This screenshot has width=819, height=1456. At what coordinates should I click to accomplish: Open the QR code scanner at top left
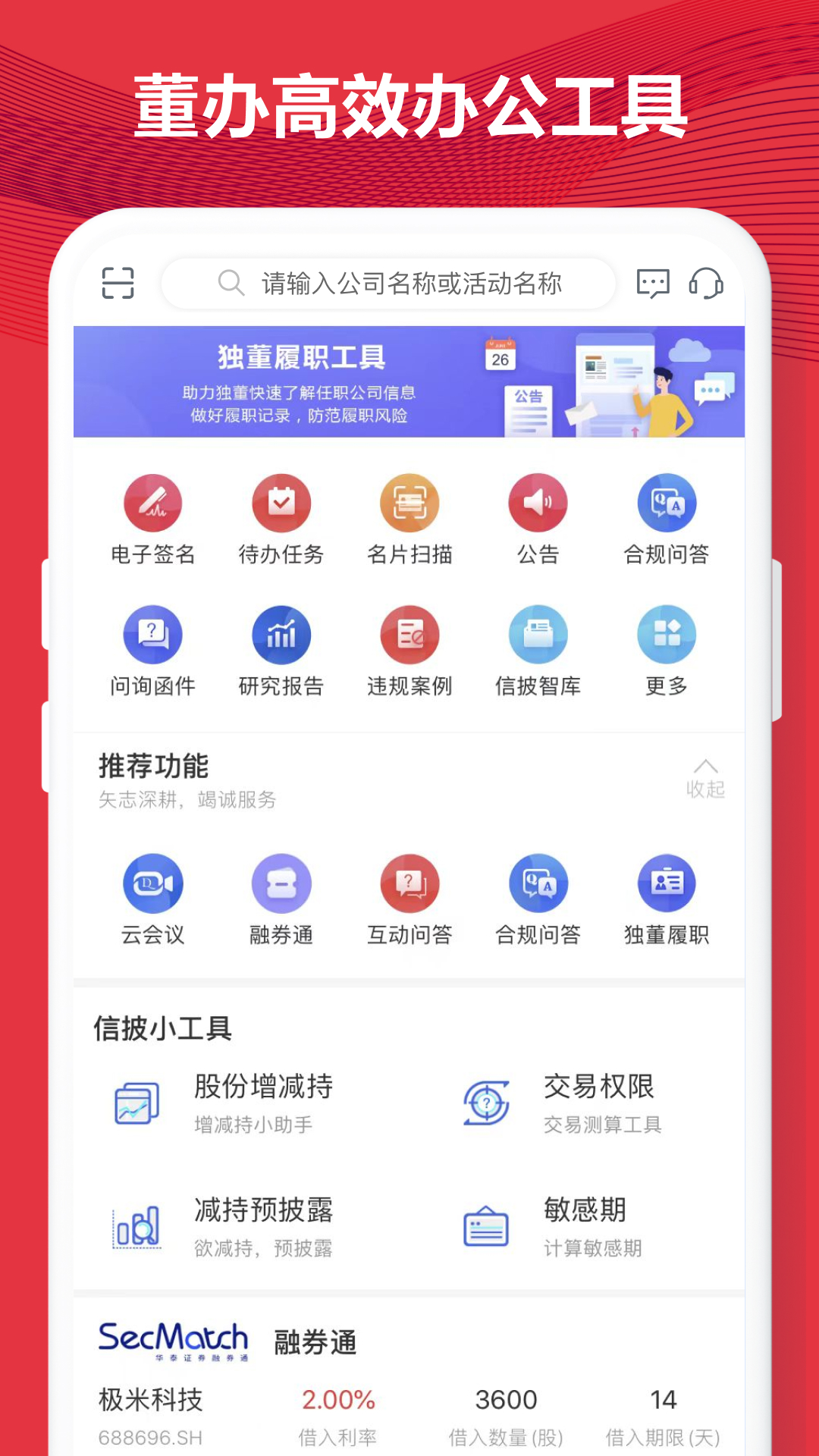[119, 283]
